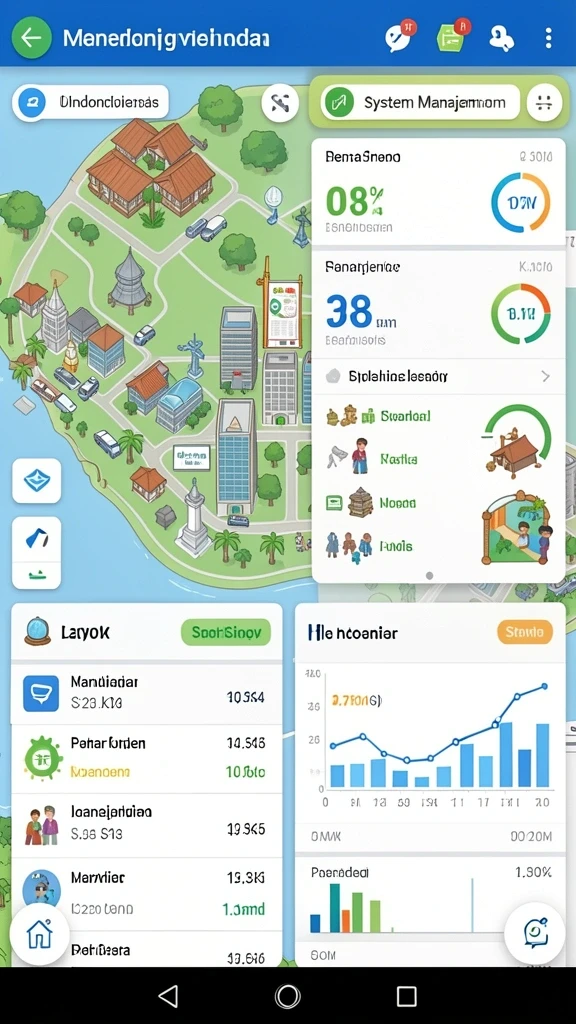The width and height of the screenshot is (576, 1024).
Task: Open the Manduiedar list row
Action: [147, 693]
